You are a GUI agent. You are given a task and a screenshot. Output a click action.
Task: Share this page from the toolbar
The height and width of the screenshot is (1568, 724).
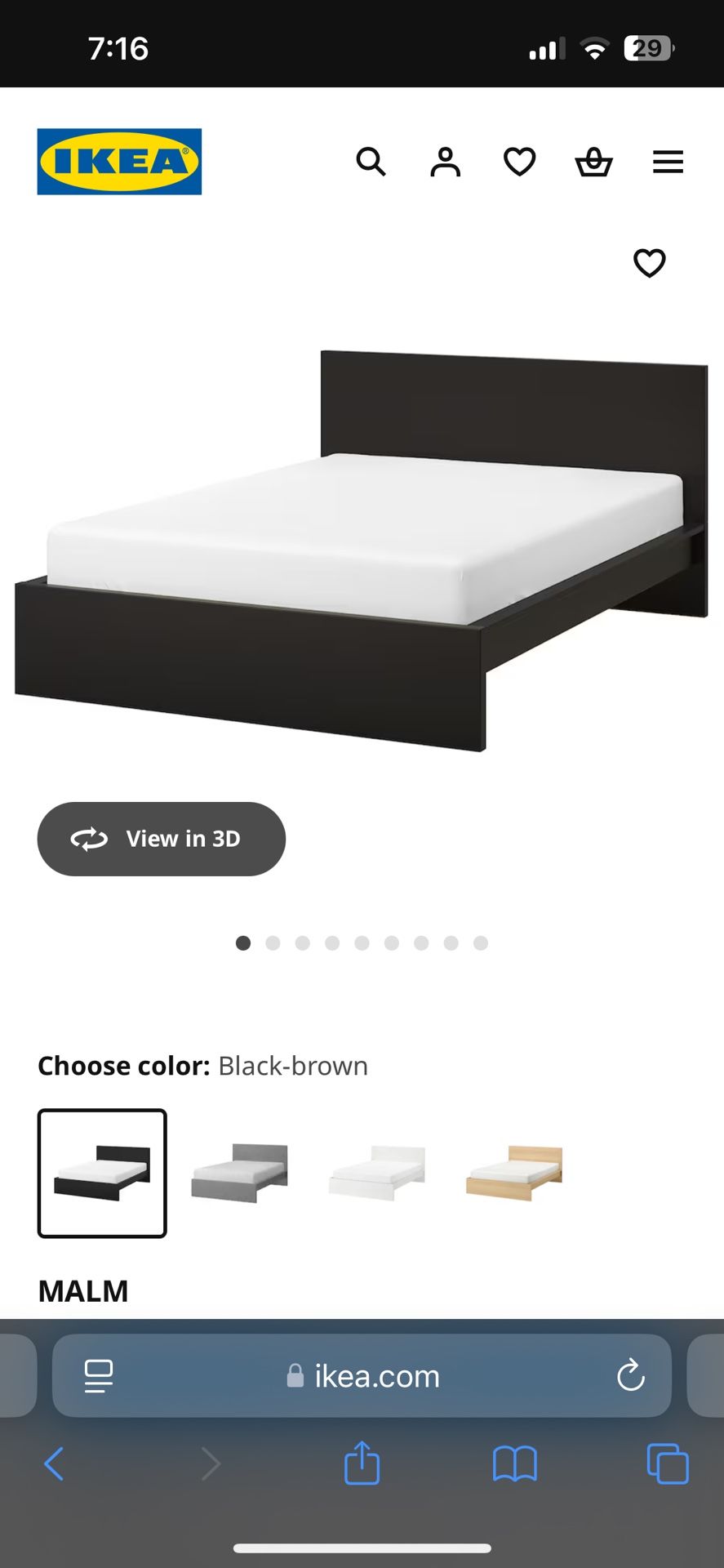tap(362, 1463)
